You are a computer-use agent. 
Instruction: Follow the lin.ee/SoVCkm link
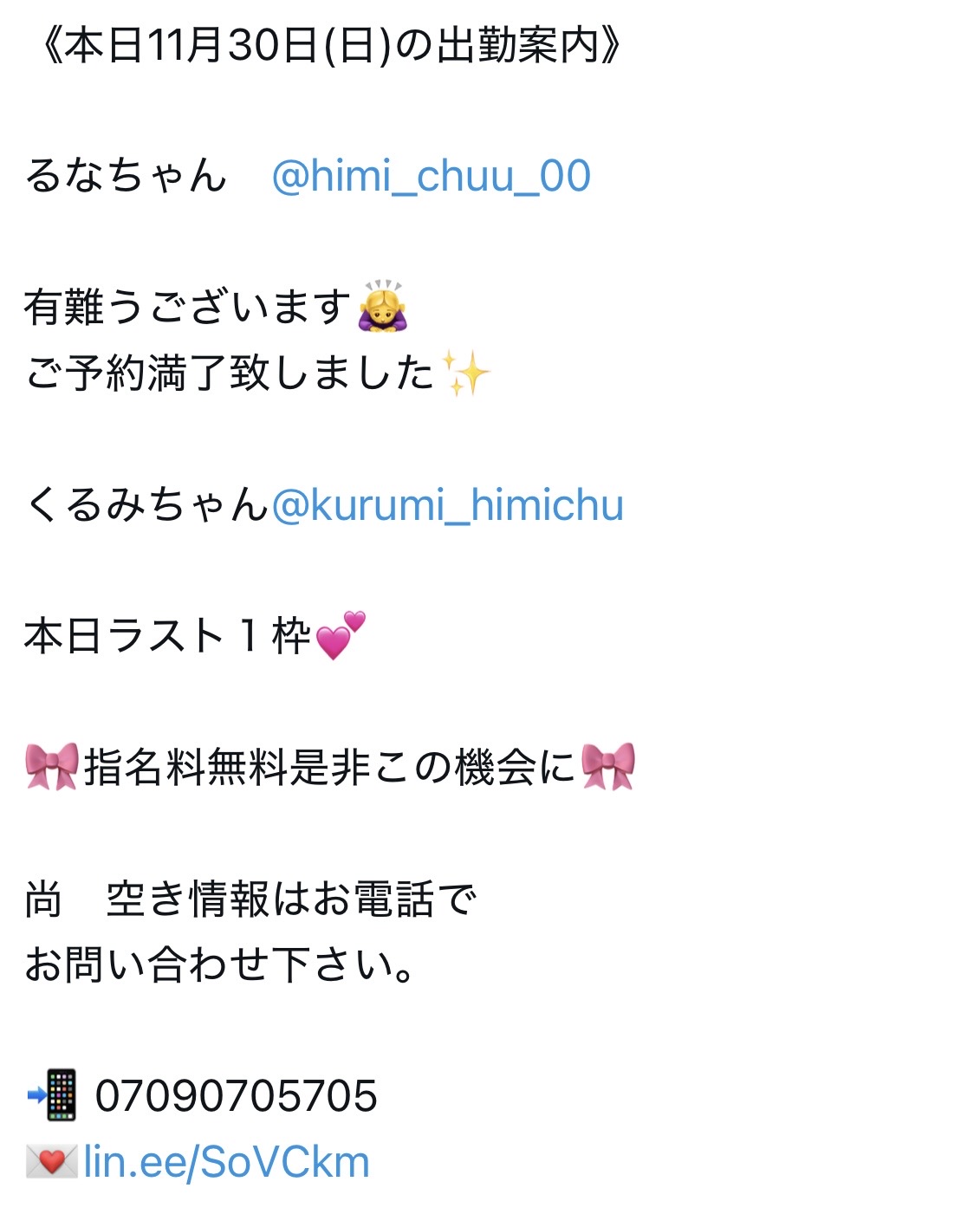tap(226, 1162)
